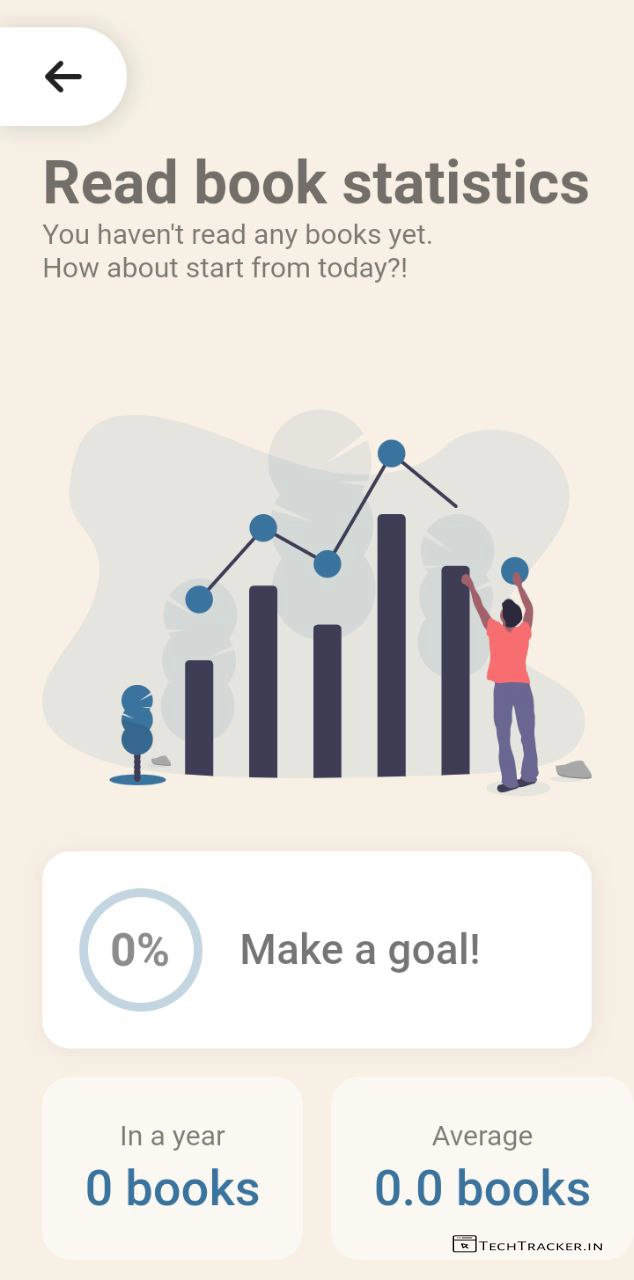The height and width of the screenshot is (1280, 634).
Task: Open the Make a goal card
Action: [316, 949]
